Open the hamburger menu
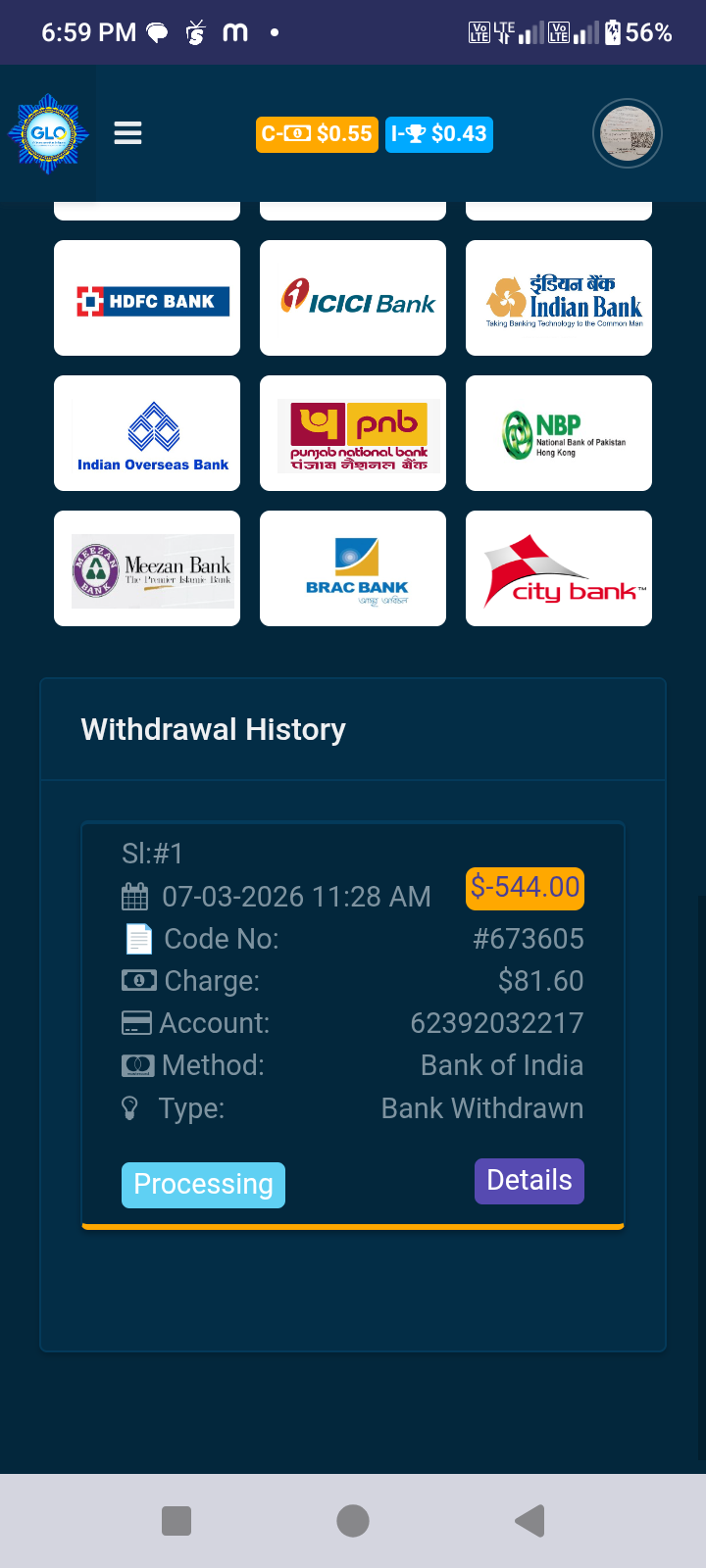Image resolution: width=706 pixels, height=1568 pixels. [x=127, y=133]
